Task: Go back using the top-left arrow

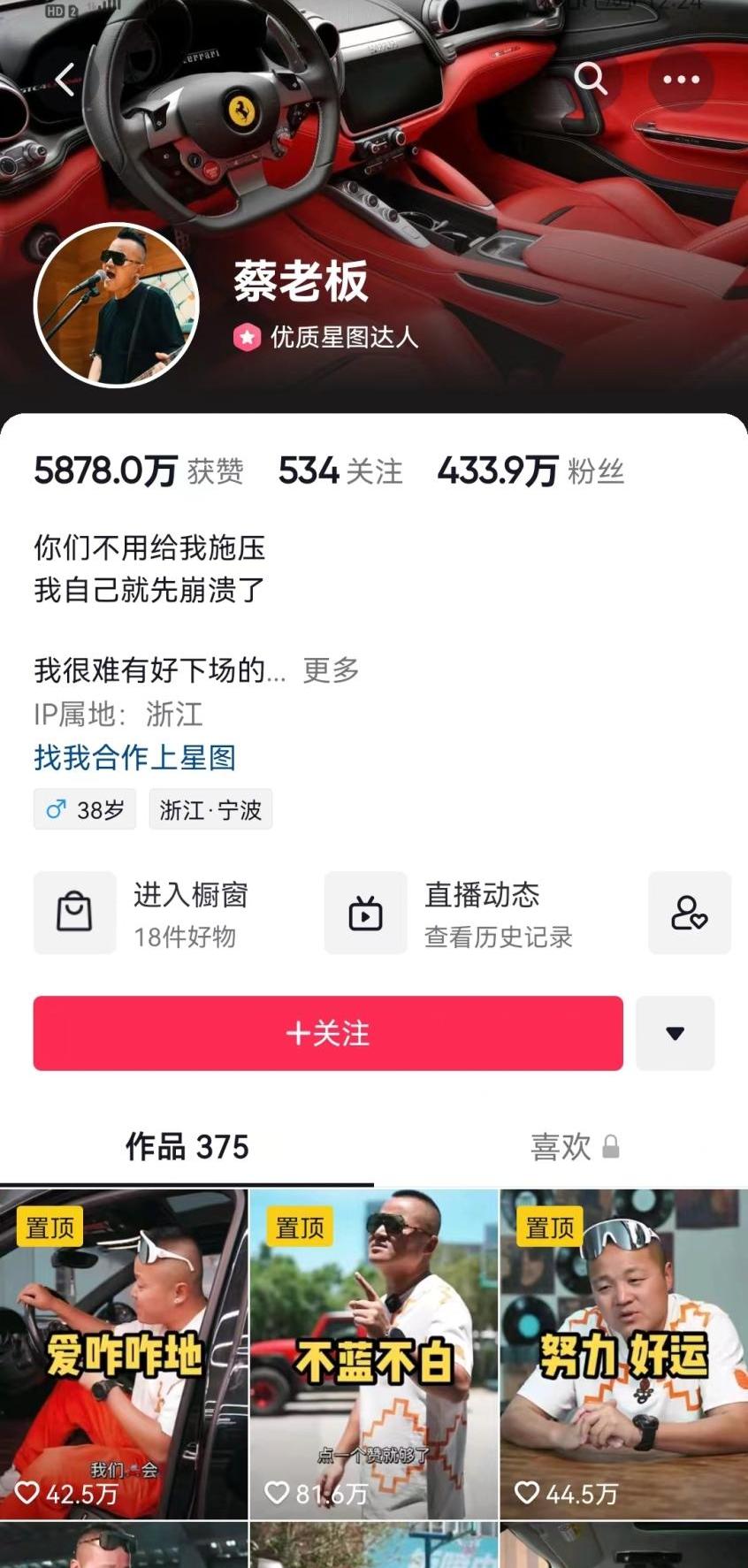Action: (x=65, y=80)
